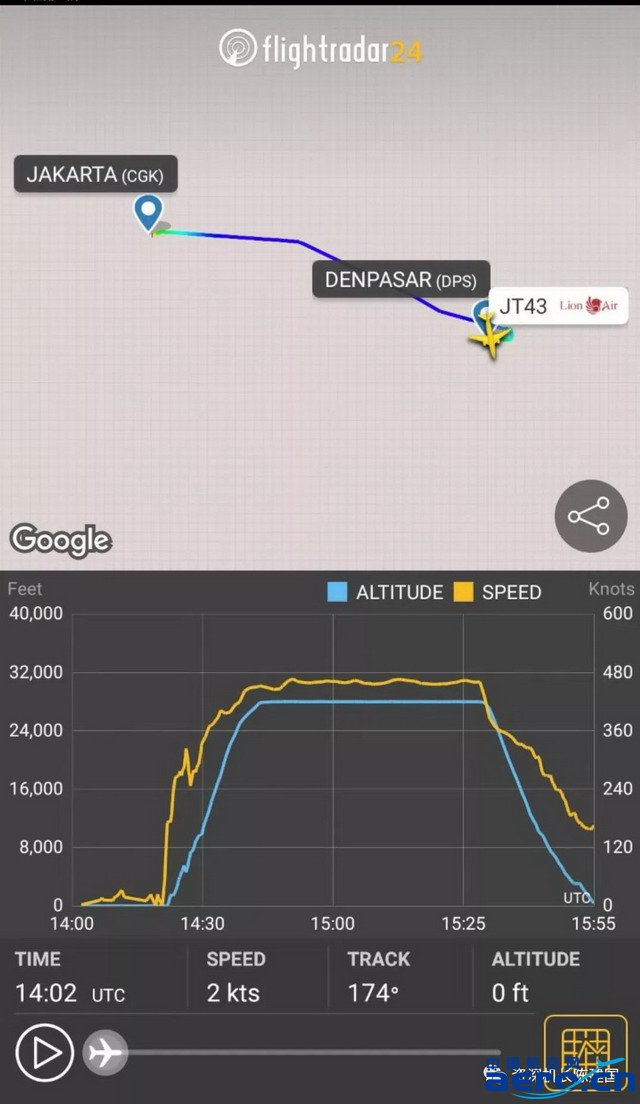
Task: Share this flight playback
Action: [591, 516]
